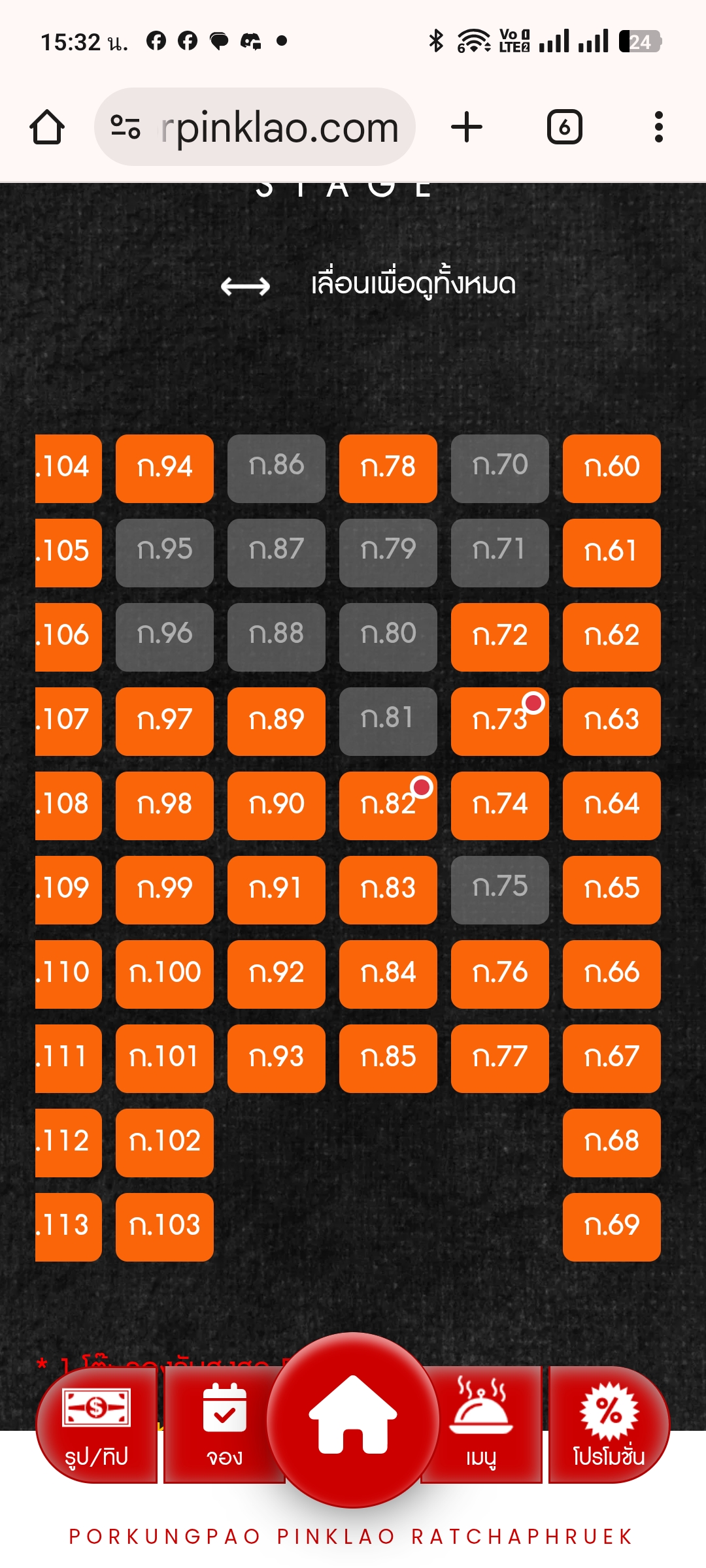This screenshot has height=1568, width=706.
Task: Choose table ก.60
Action: pyautogui.click(x=612, y=468)
